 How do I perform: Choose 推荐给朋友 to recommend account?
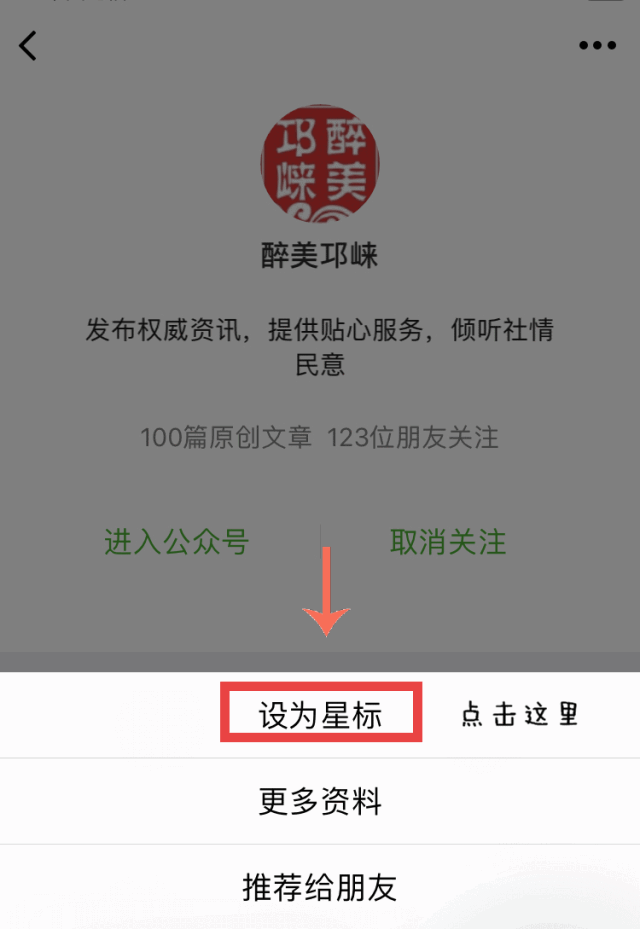click(x=320, y=887)
